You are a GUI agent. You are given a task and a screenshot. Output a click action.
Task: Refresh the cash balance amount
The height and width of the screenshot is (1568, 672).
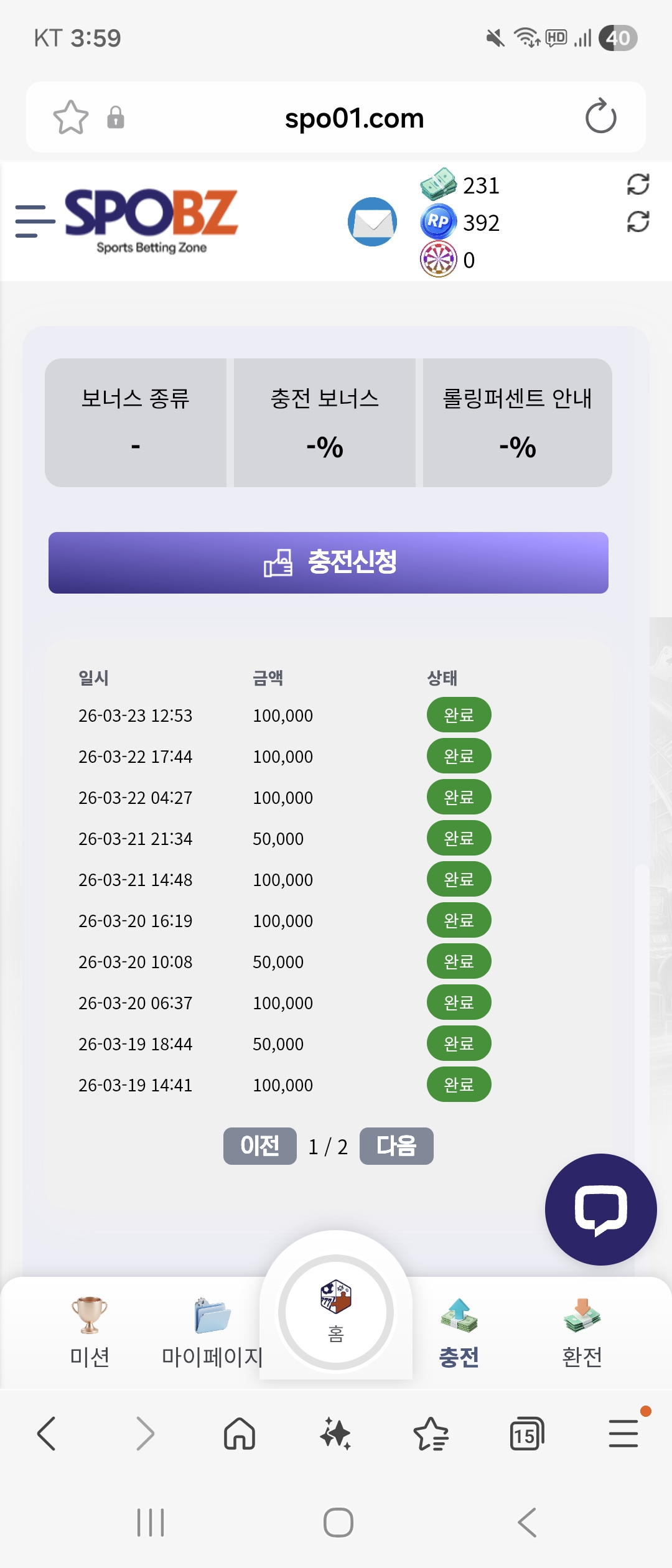point(638,184)
